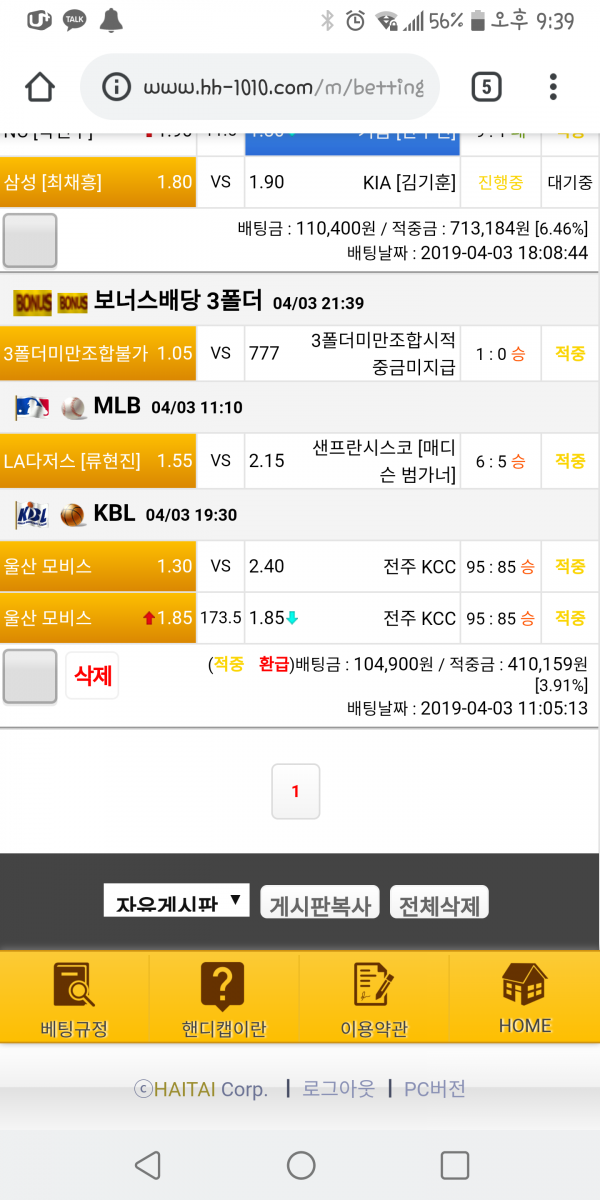Tap the 전체삭제 button
This screenshot has height=1200, width=600.
tap(439, 905)
